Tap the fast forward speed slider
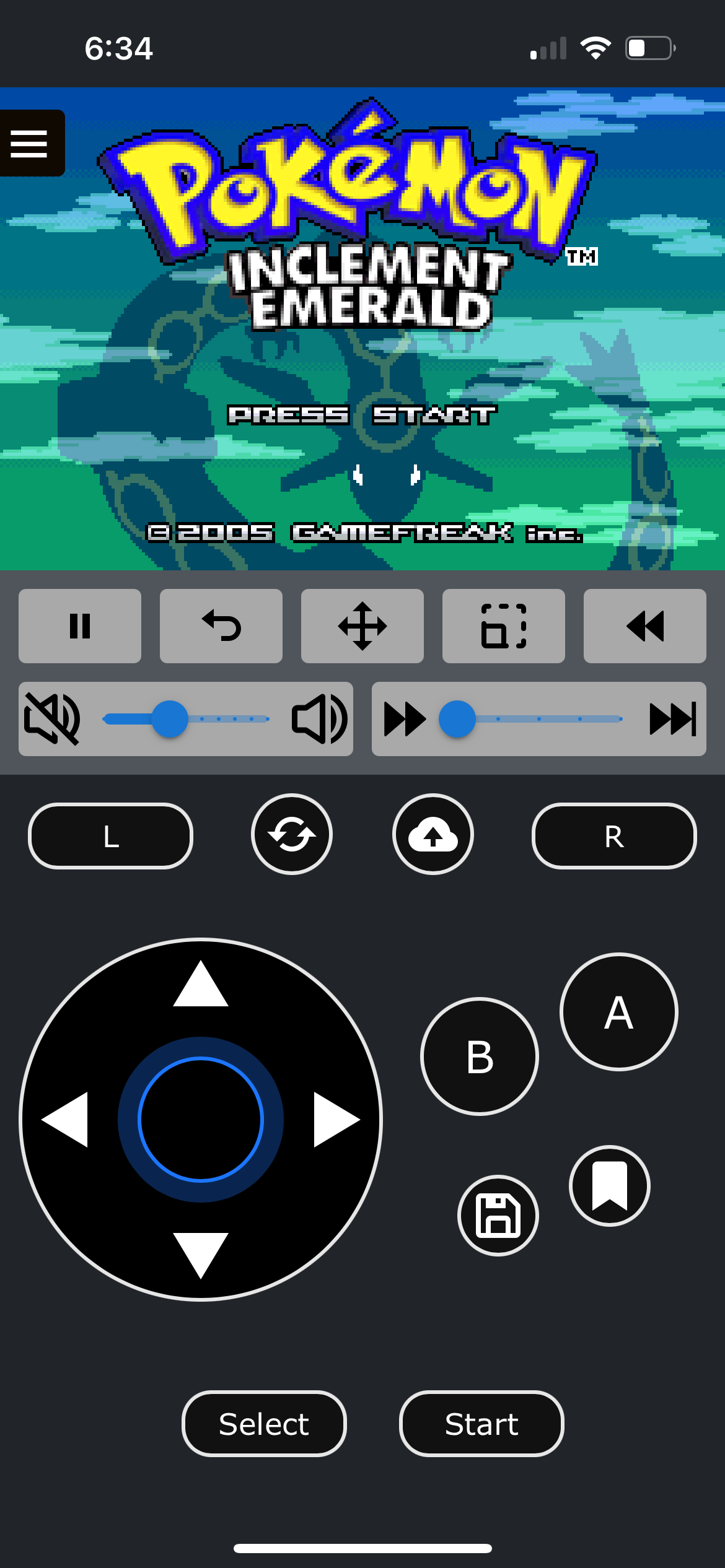This screenshot has height=1568, width=725. click(530, 719)
